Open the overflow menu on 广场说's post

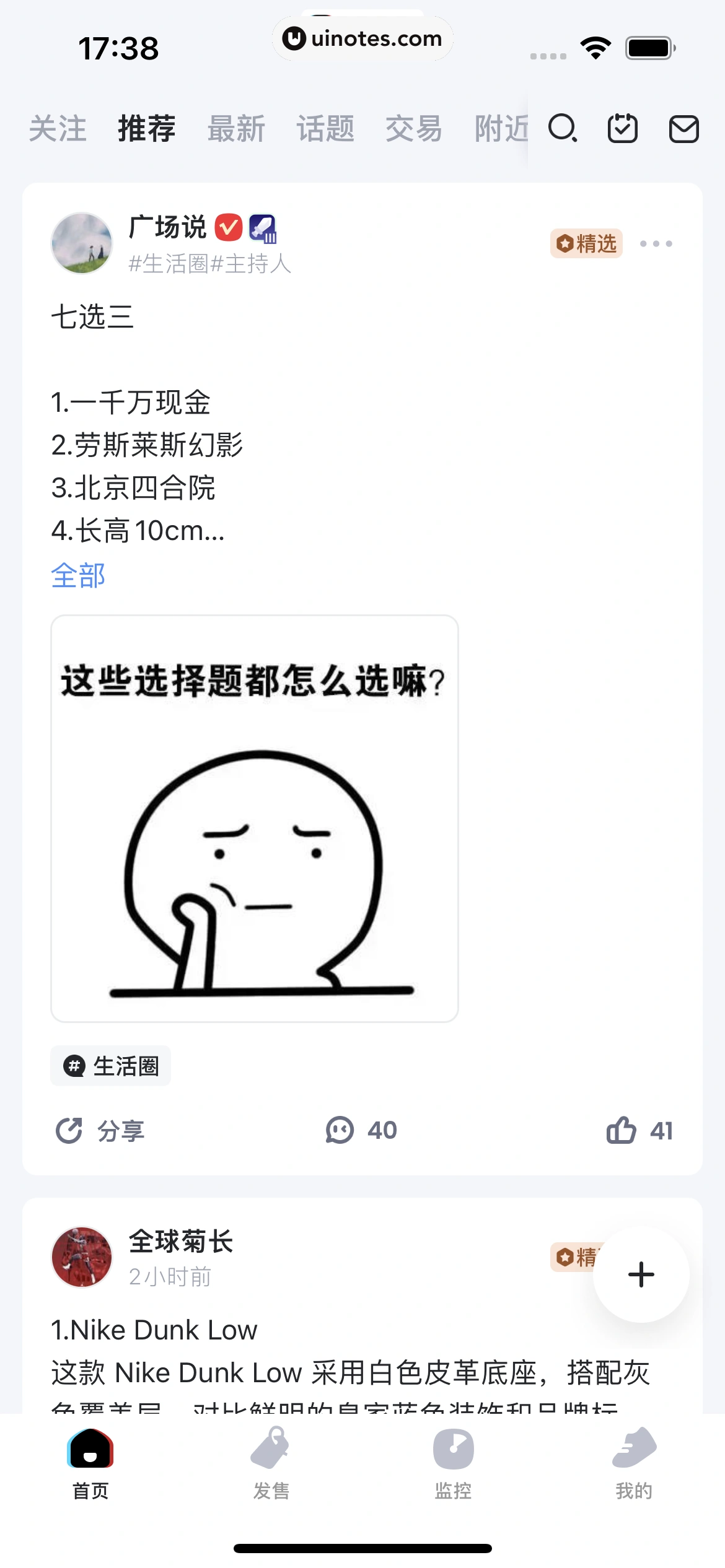(x=656, y=243)
